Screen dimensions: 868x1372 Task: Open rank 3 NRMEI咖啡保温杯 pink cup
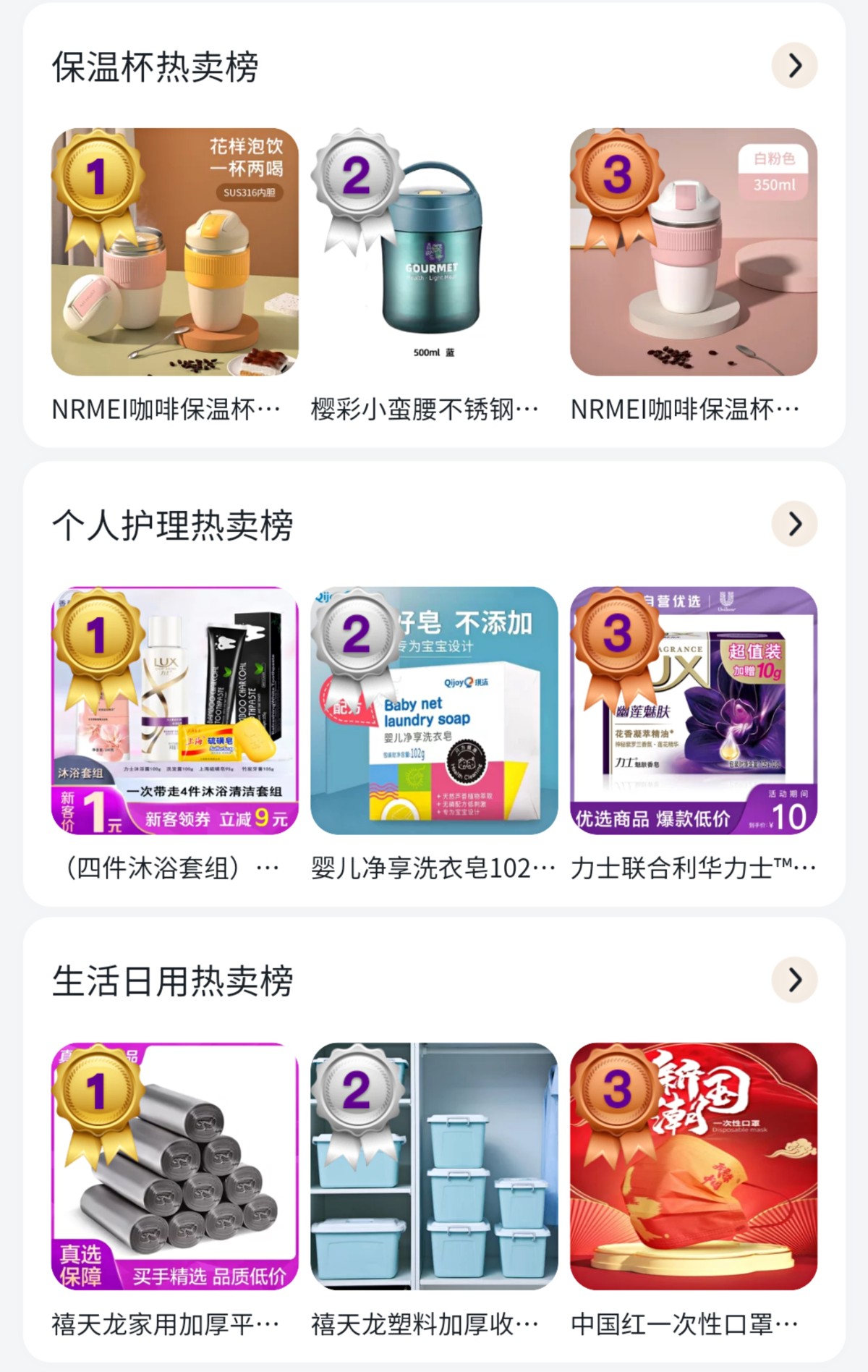[693, 252]
